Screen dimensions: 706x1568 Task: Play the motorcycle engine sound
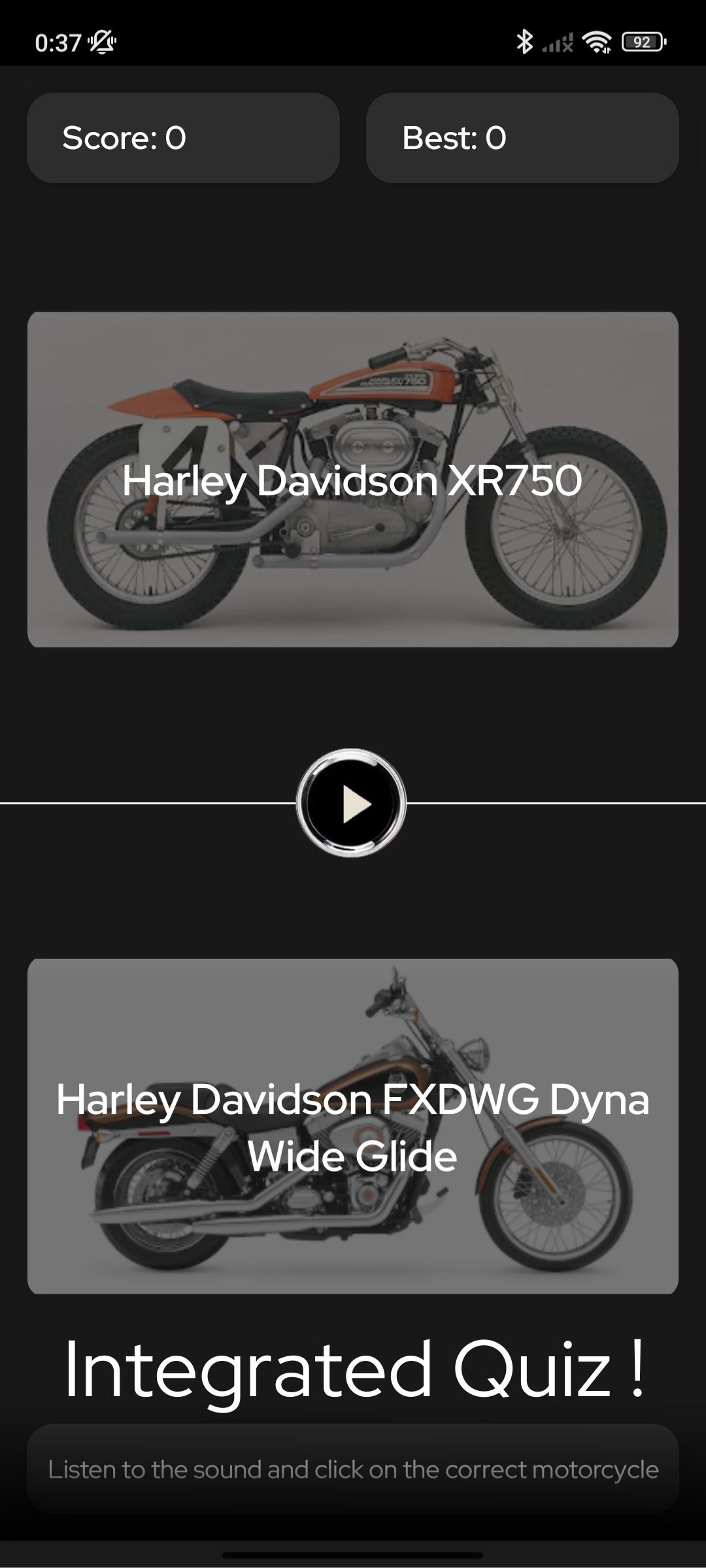(352, 802)
